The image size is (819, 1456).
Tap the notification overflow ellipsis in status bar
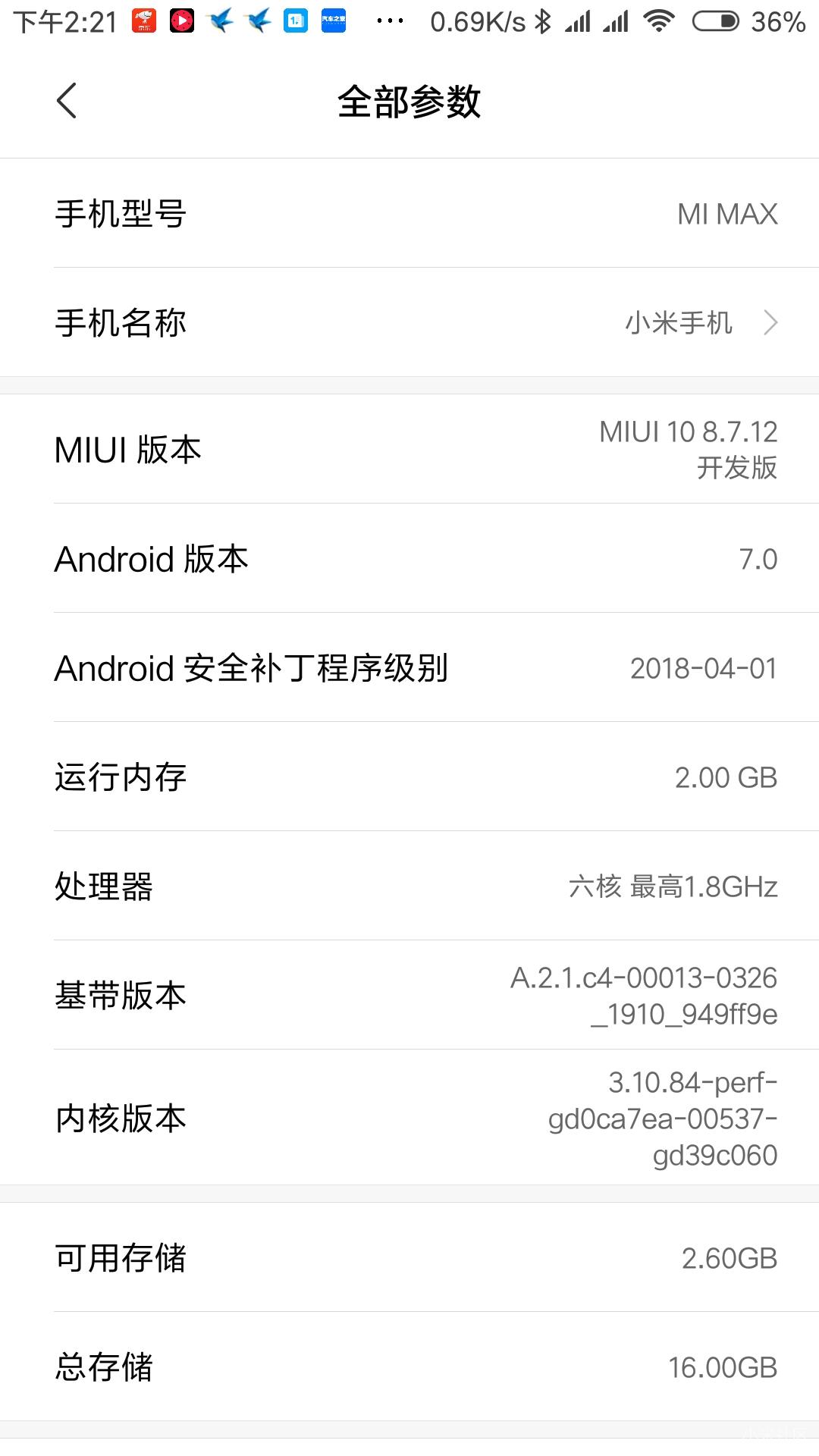(x=388, y=23)
